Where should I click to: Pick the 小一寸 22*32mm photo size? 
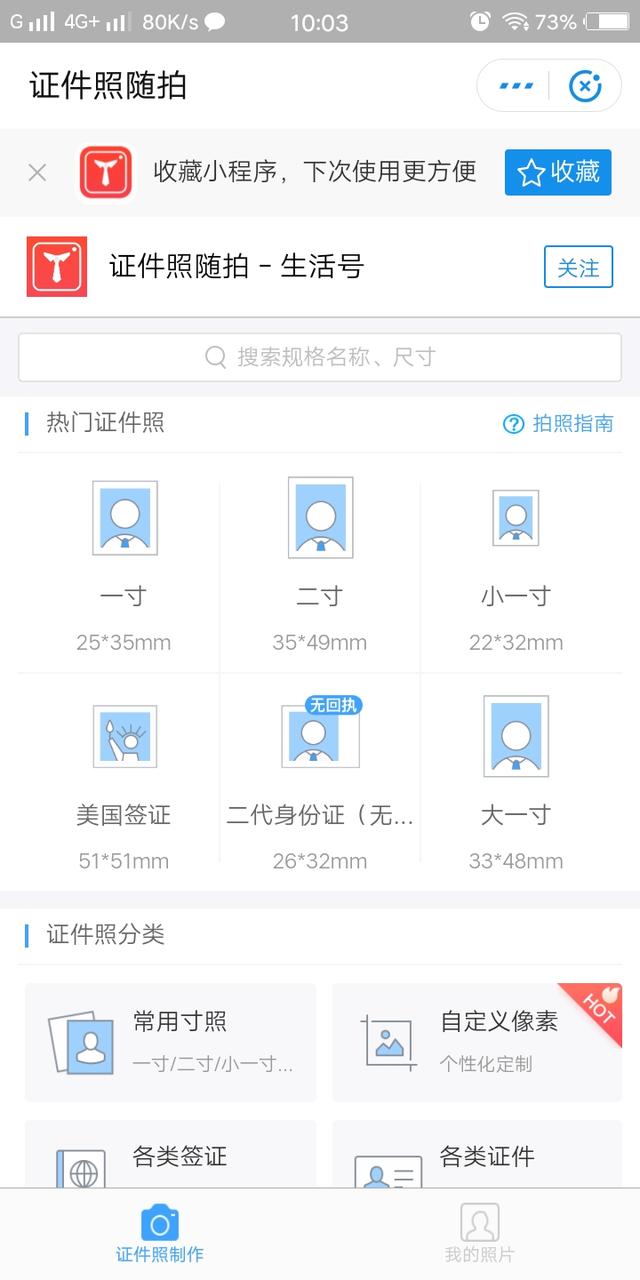516,565
